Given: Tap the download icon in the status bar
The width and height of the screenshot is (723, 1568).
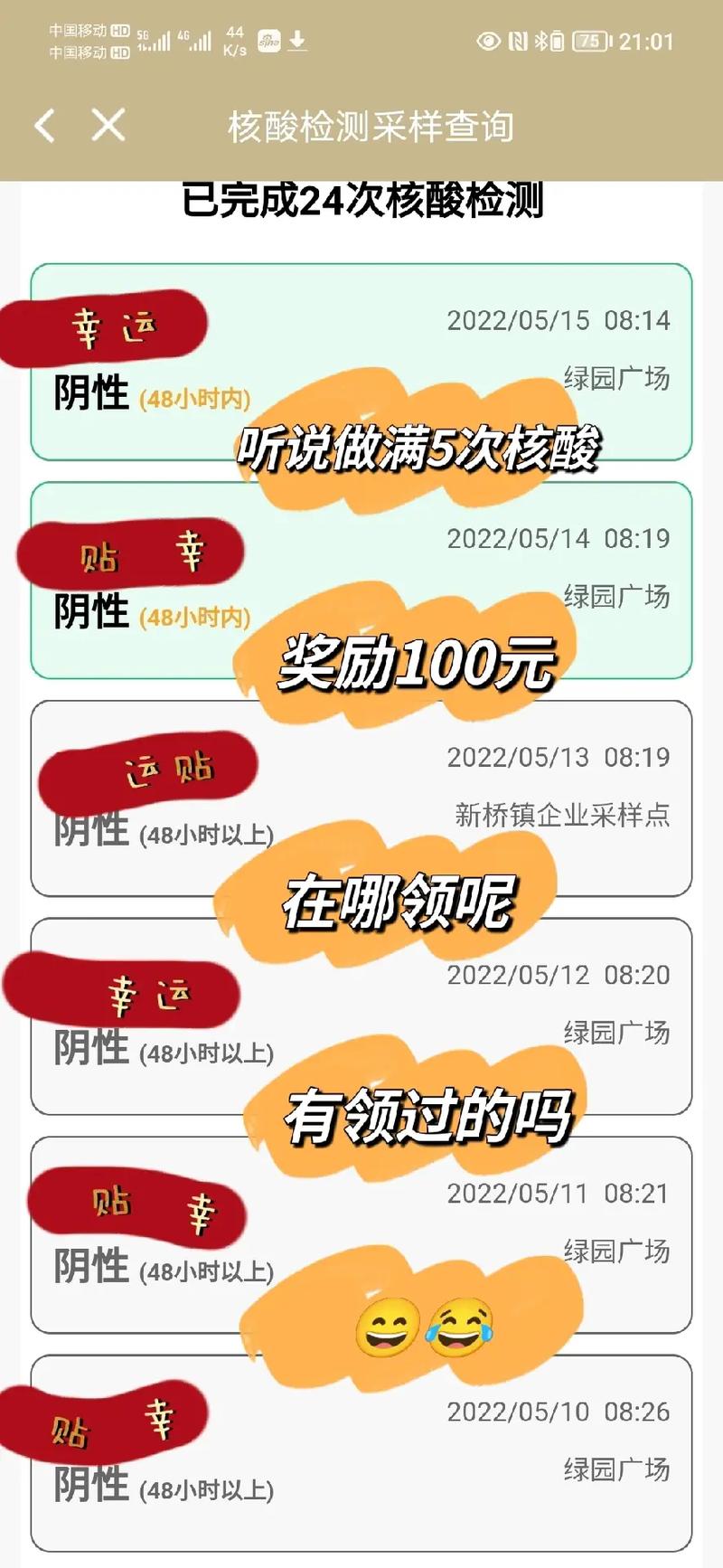Looking at the screenshot, I should (296, 40).
